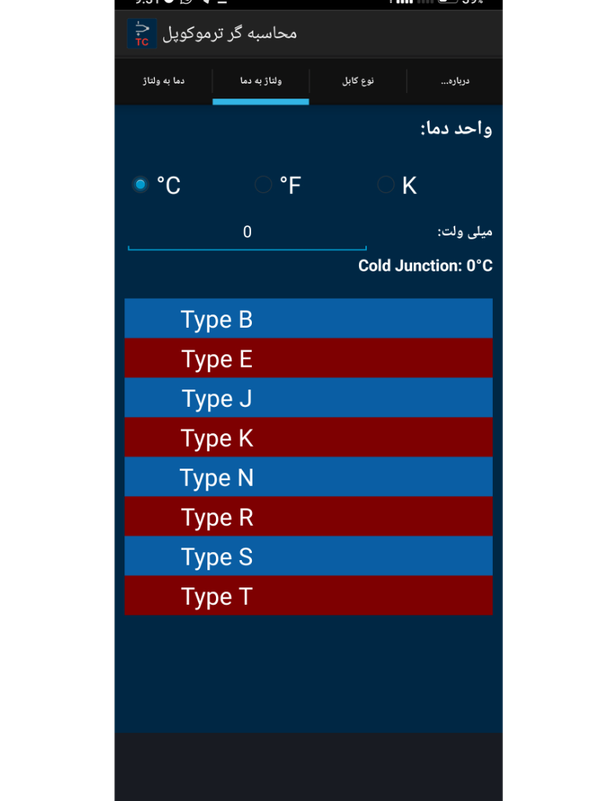
Task: Switch to the دما به ولتاژ tab
Action: pyautogui.click(x=164, y=80)
